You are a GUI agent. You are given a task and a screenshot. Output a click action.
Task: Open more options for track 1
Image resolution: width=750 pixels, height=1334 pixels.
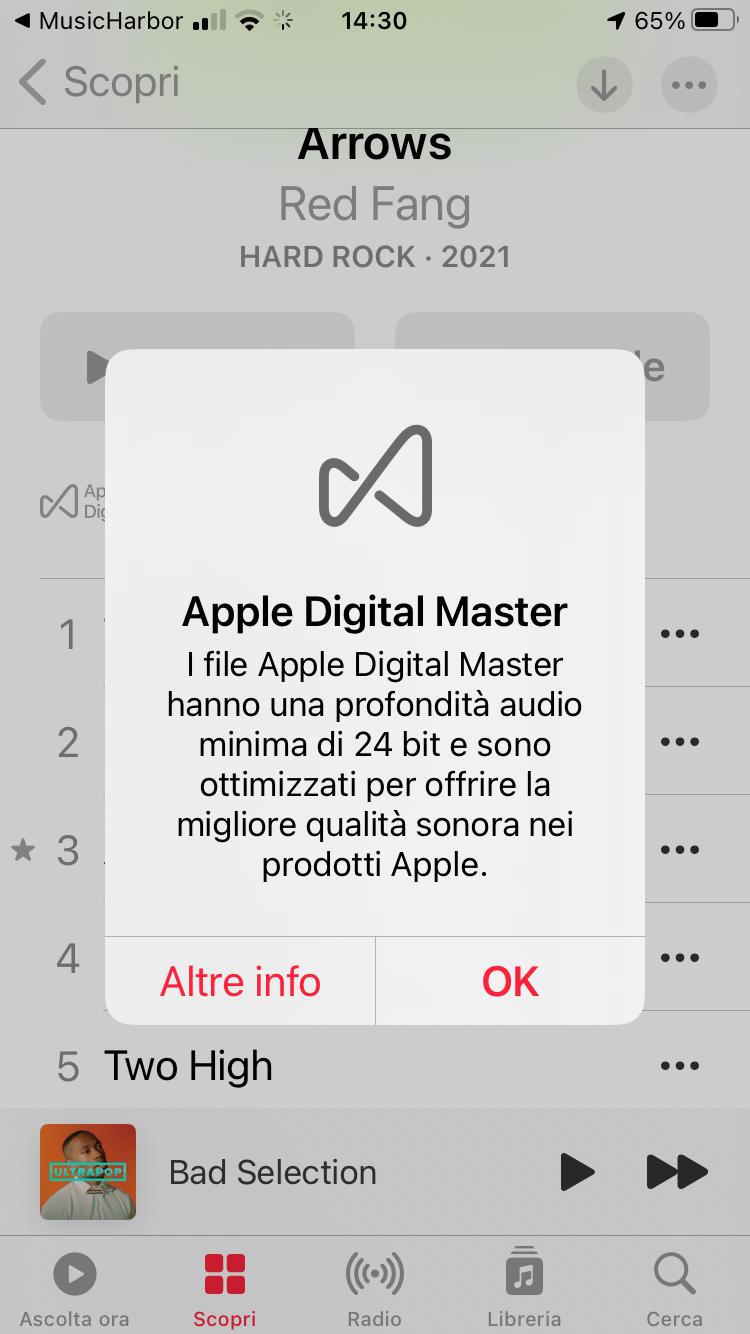pyautogui.click(x=680, y=634)
